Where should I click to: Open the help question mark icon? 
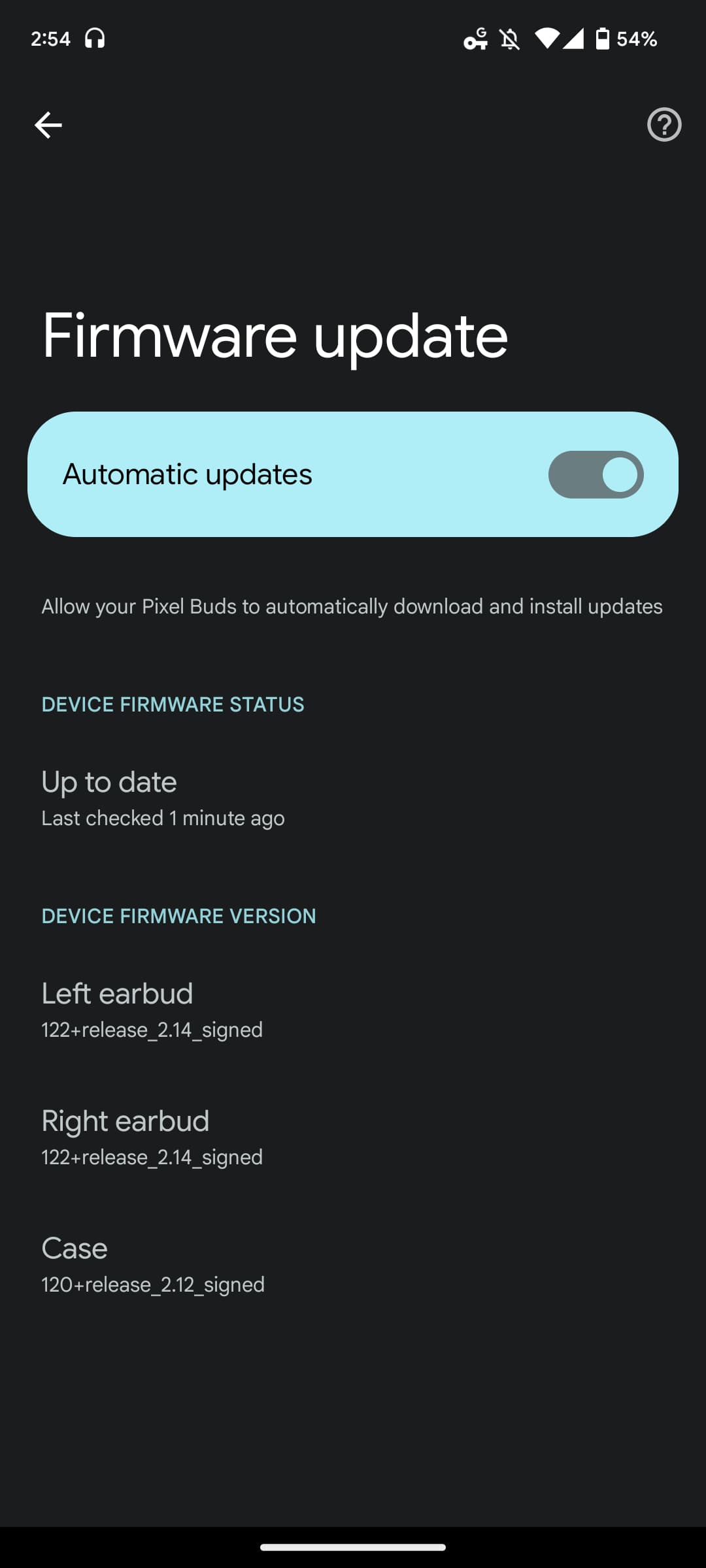(x=664, y=125)
